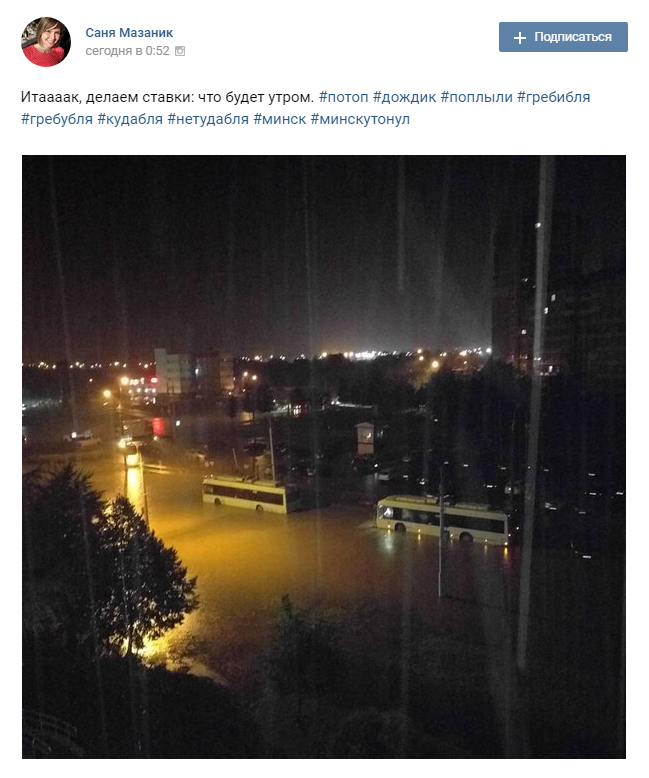Open hashtag #кудабля
649x778 pixels.
(130, 119)
